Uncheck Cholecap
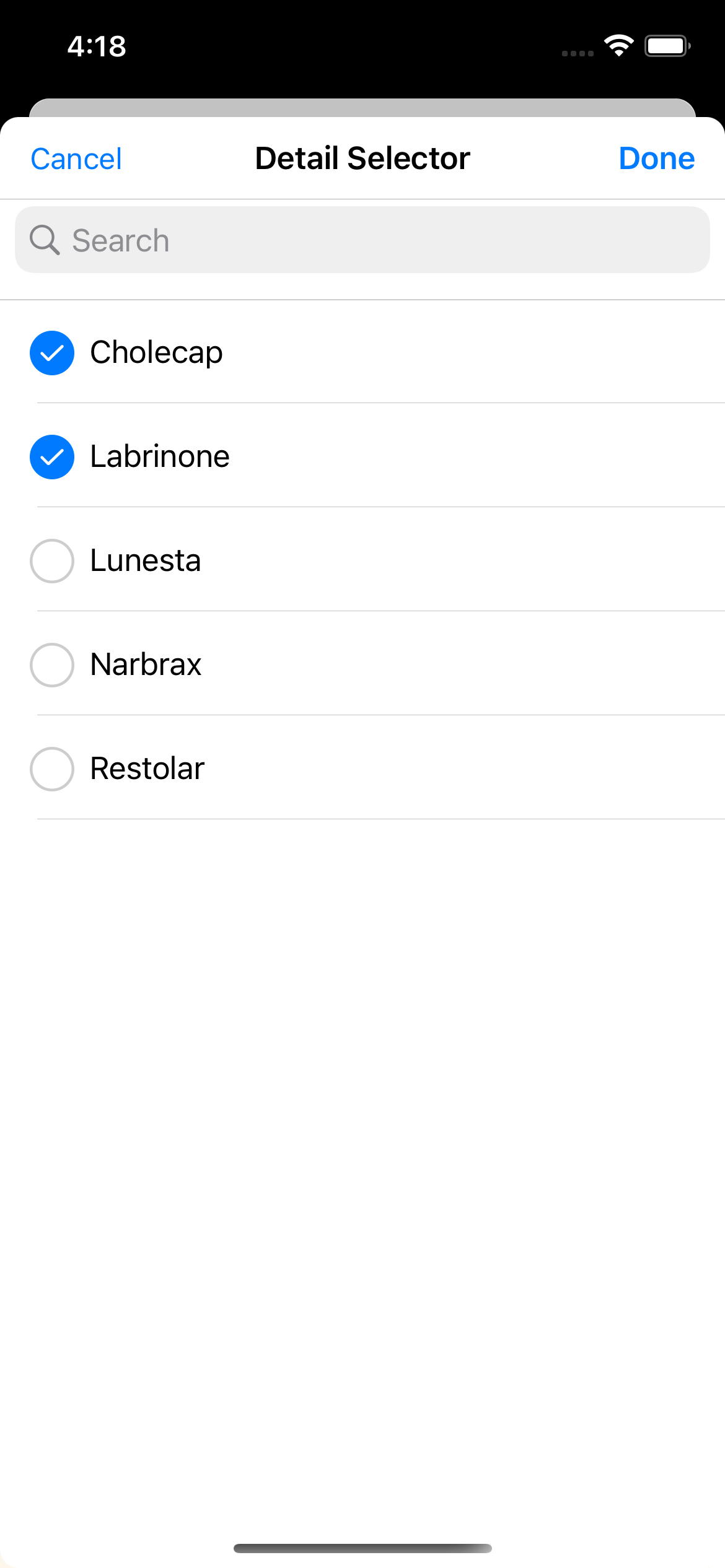The height and width of the screenshot is (1568, 725). 52,353
